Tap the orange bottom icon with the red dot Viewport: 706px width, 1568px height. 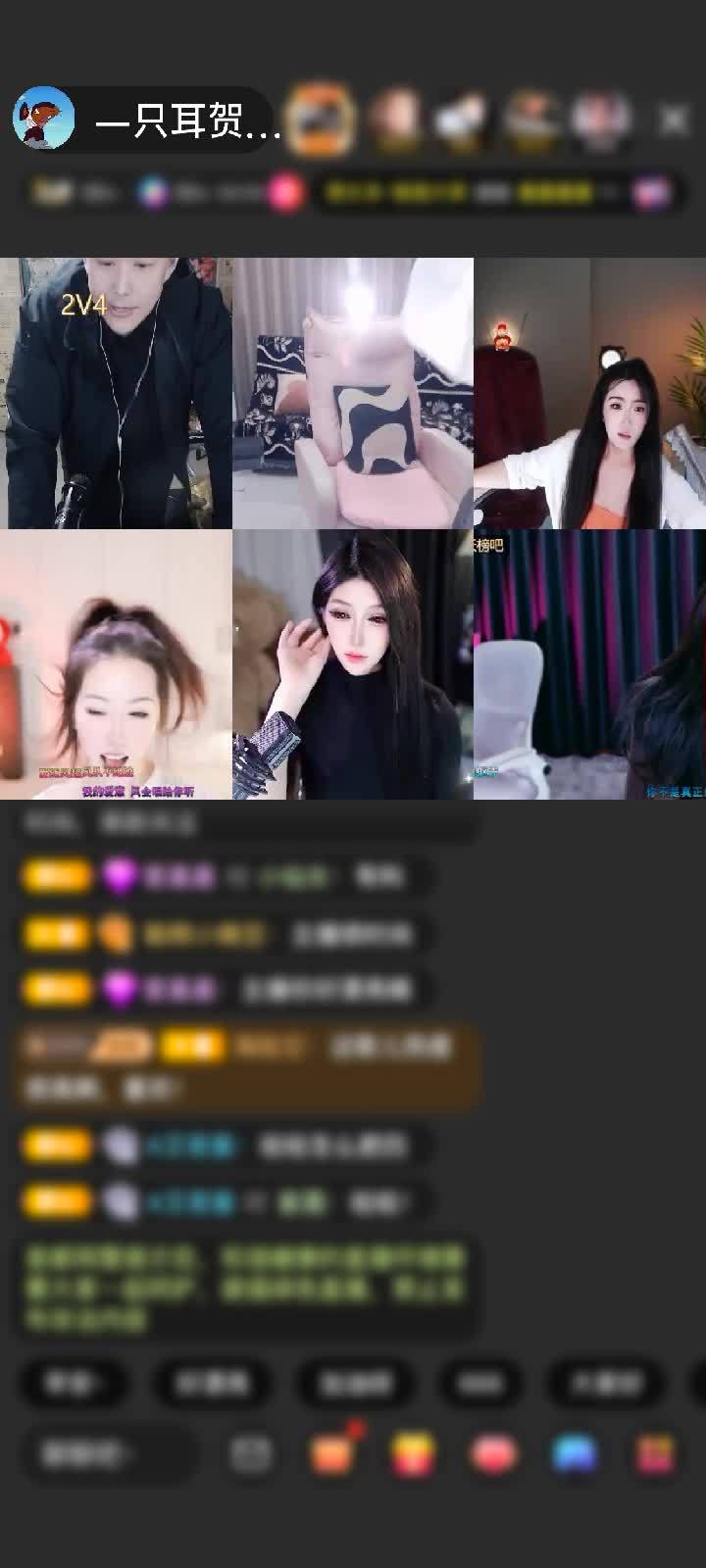(x=333, y=1454)
